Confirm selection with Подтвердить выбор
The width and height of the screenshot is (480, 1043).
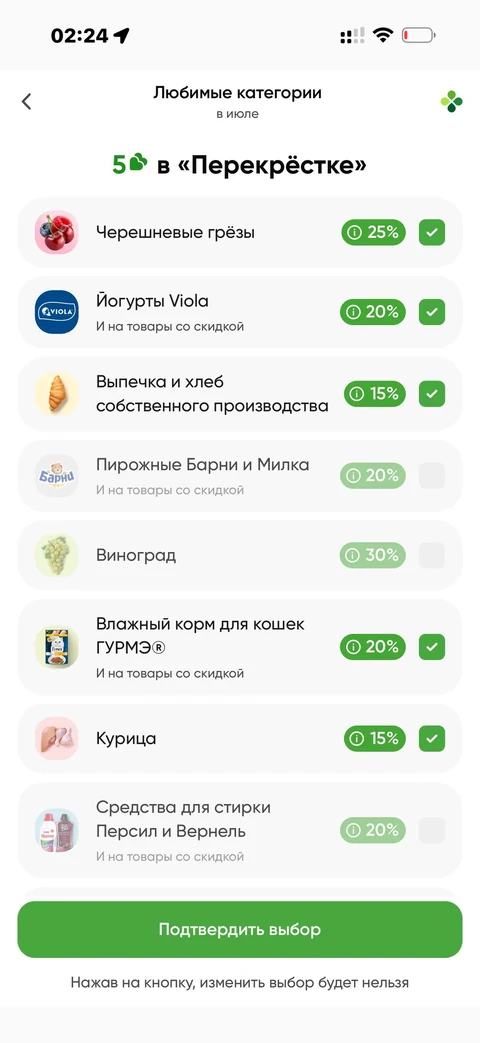click(x=239, y=929)
